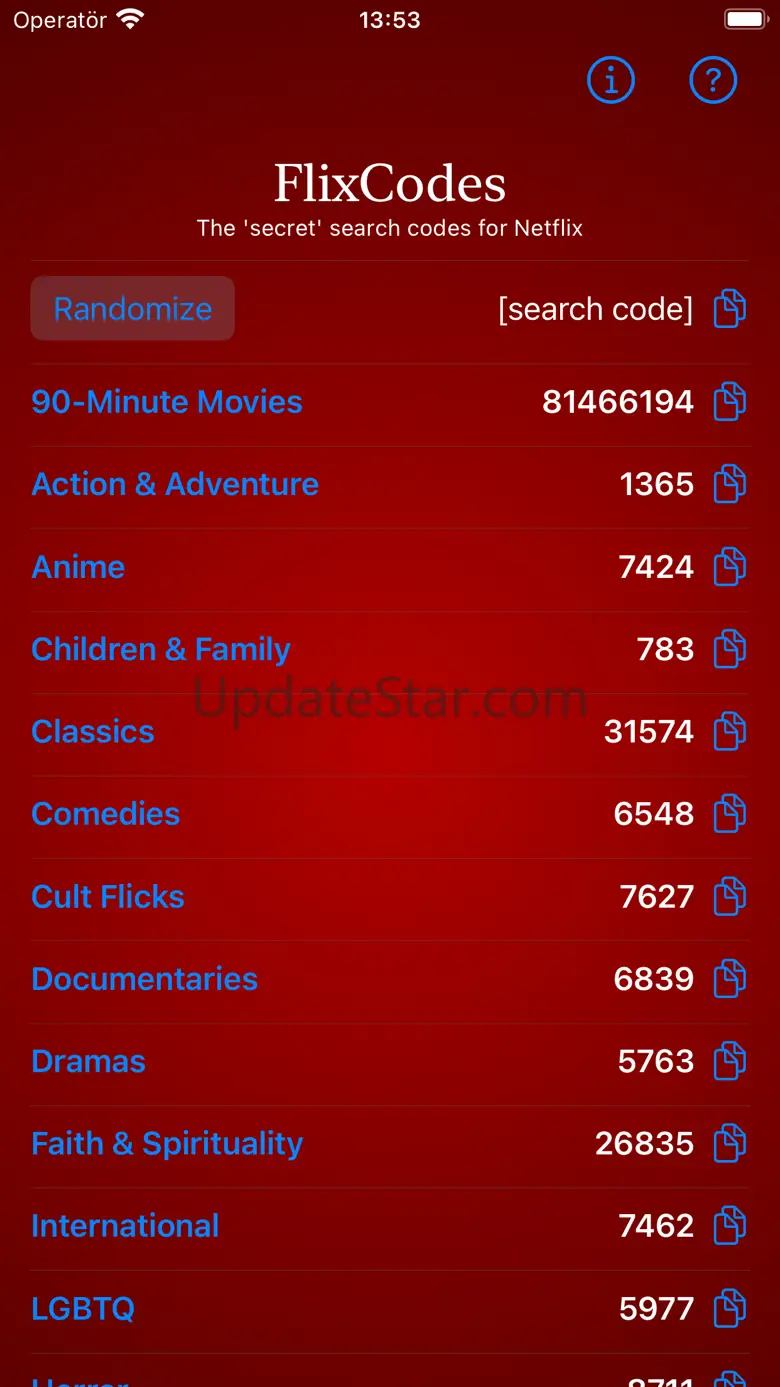Open the info icon
The image size is (780, 1387).
click(611, 80)
